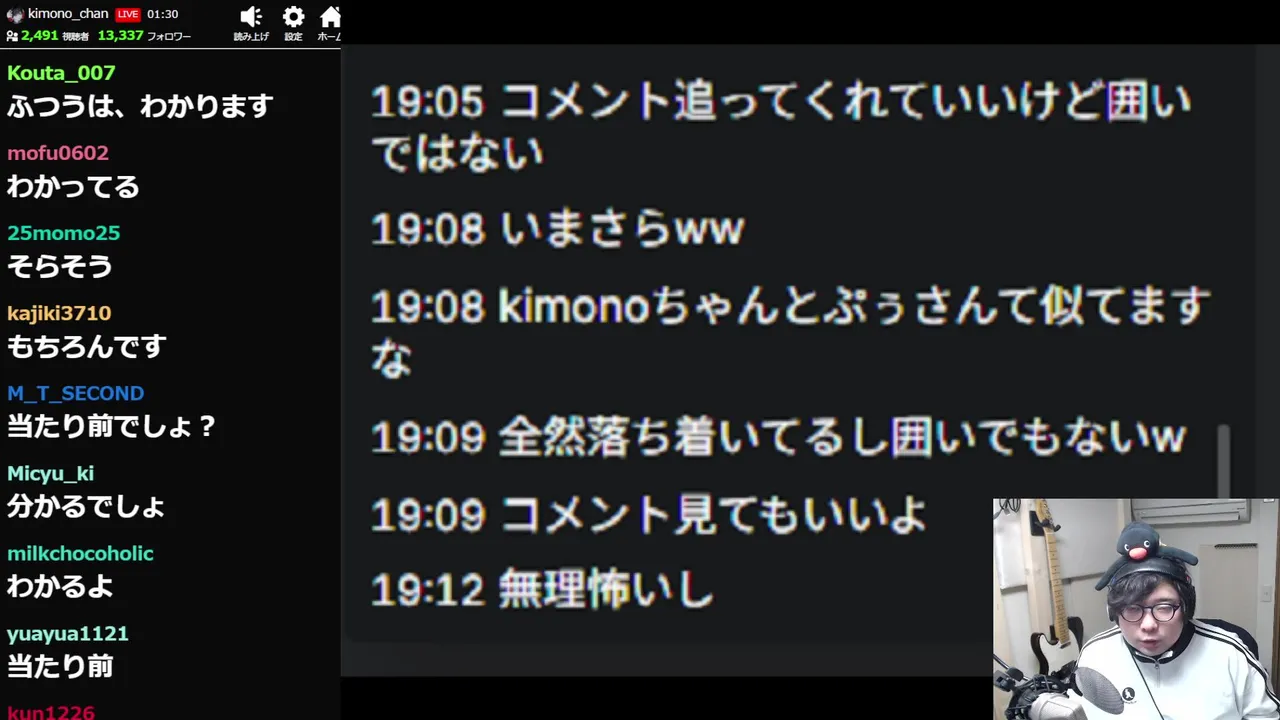Open commenter mofu0602's profile
1280x720 pixels.
click(x=58, y=153)
